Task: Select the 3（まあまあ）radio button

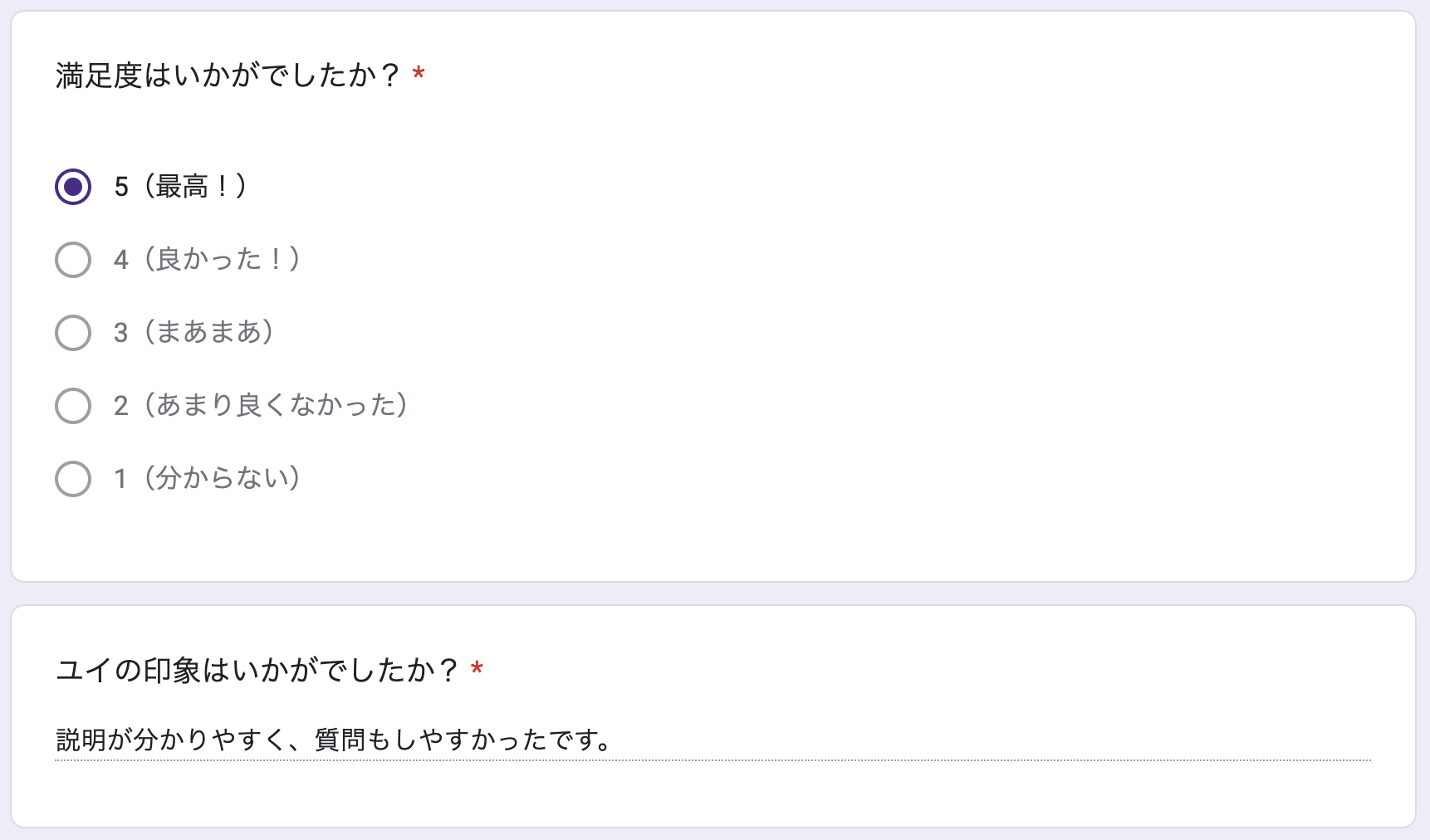Action: point(73,333)
